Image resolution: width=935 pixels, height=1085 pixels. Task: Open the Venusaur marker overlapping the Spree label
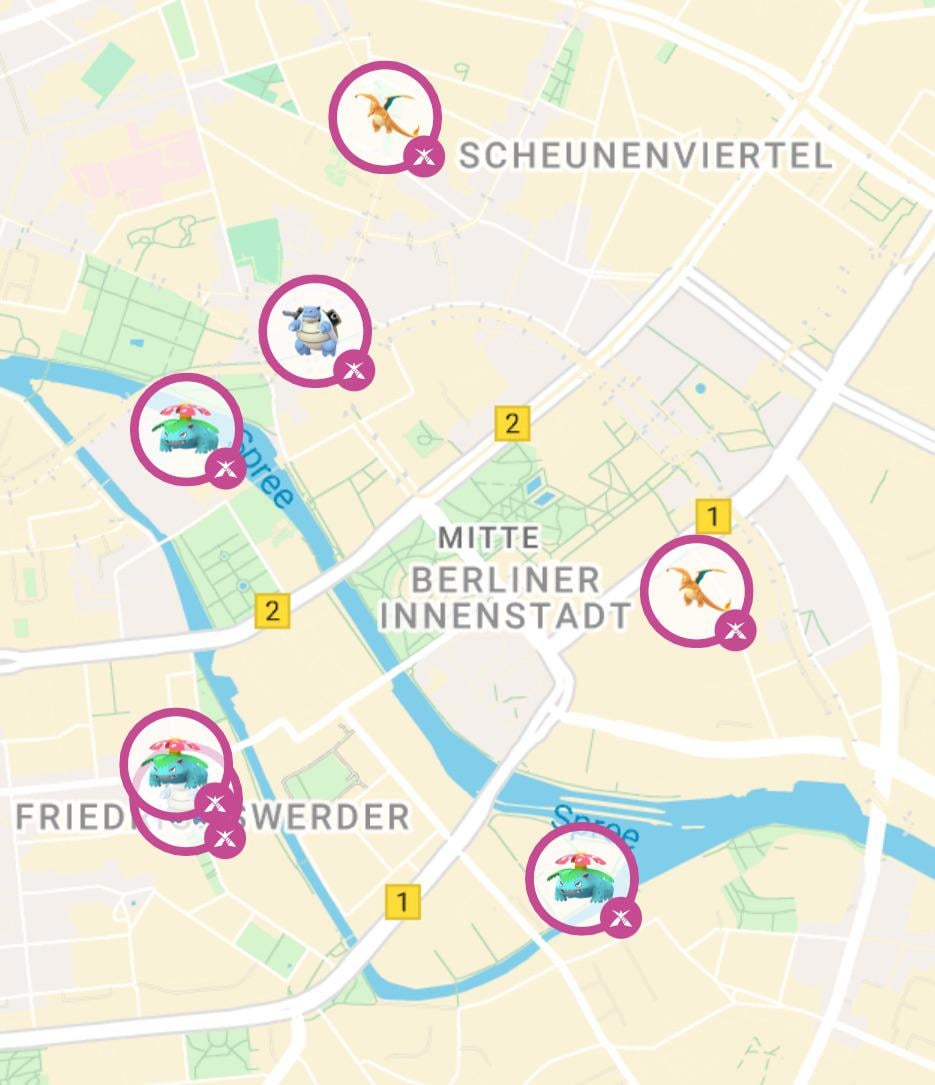(581, 879)
